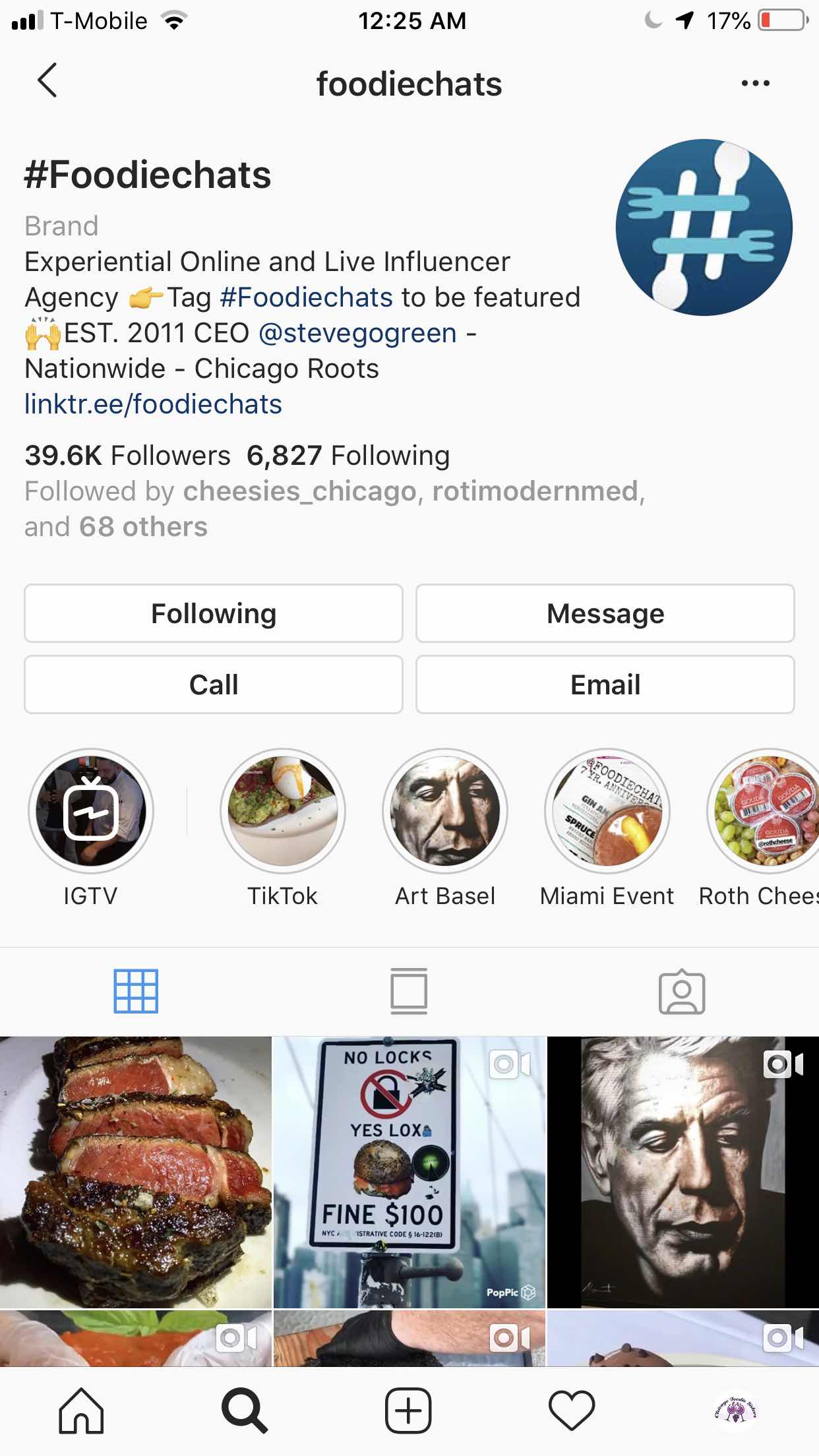Message foodiechats
The width and height of the screenshot is (819, 1456).
click(x=605, y=613)
